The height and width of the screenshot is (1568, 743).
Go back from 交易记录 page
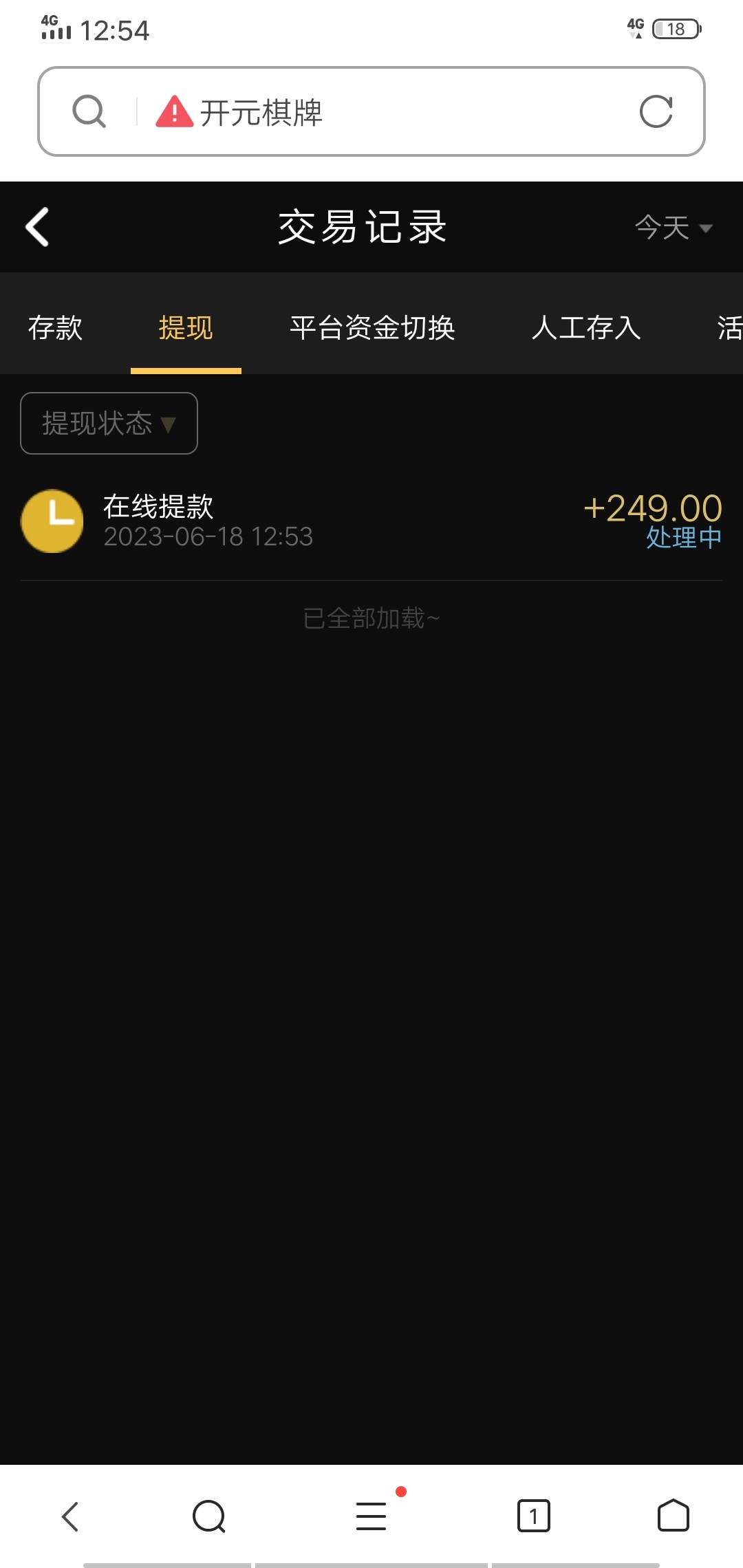pyautogui.click(x=38, y=227)
